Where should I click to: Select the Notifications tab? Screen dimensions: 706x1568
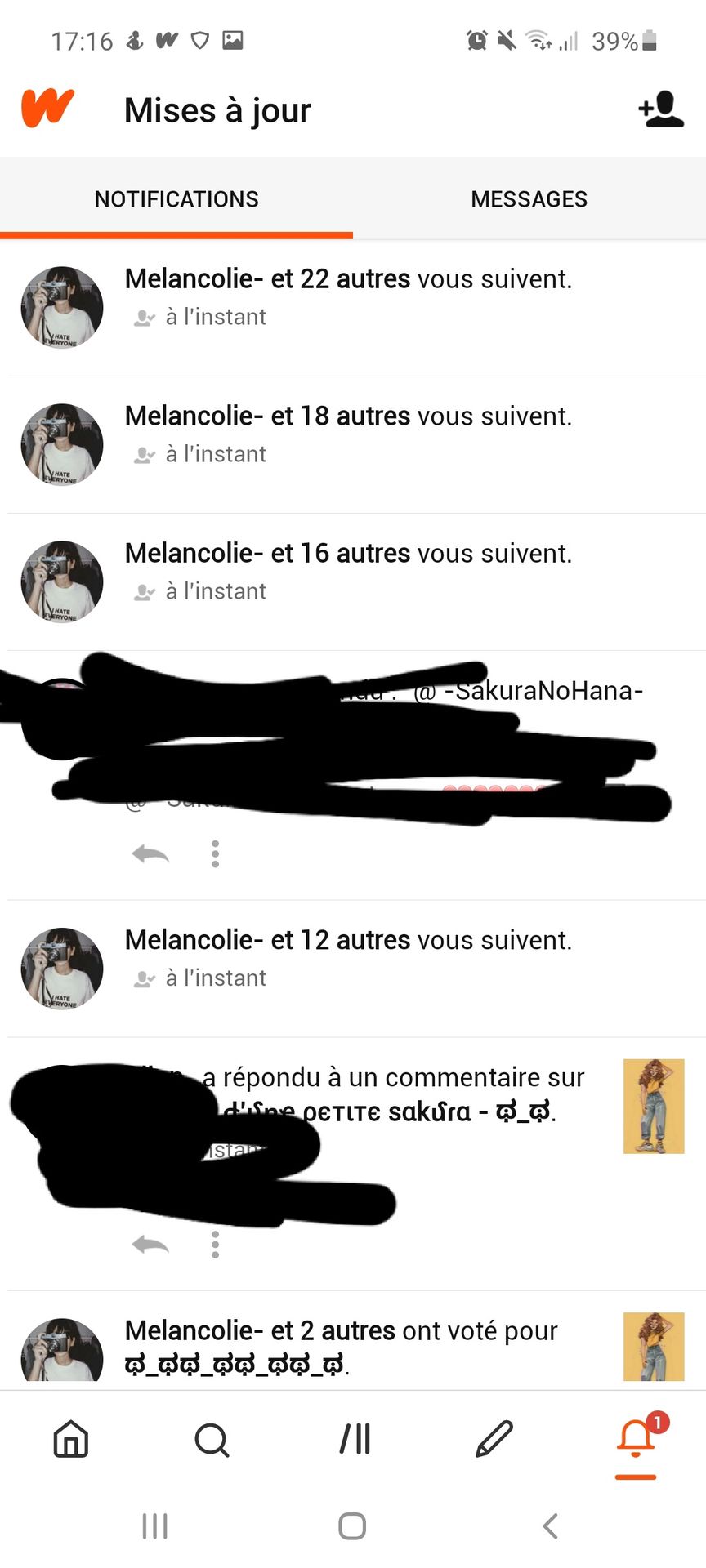[x=176, y=199]
